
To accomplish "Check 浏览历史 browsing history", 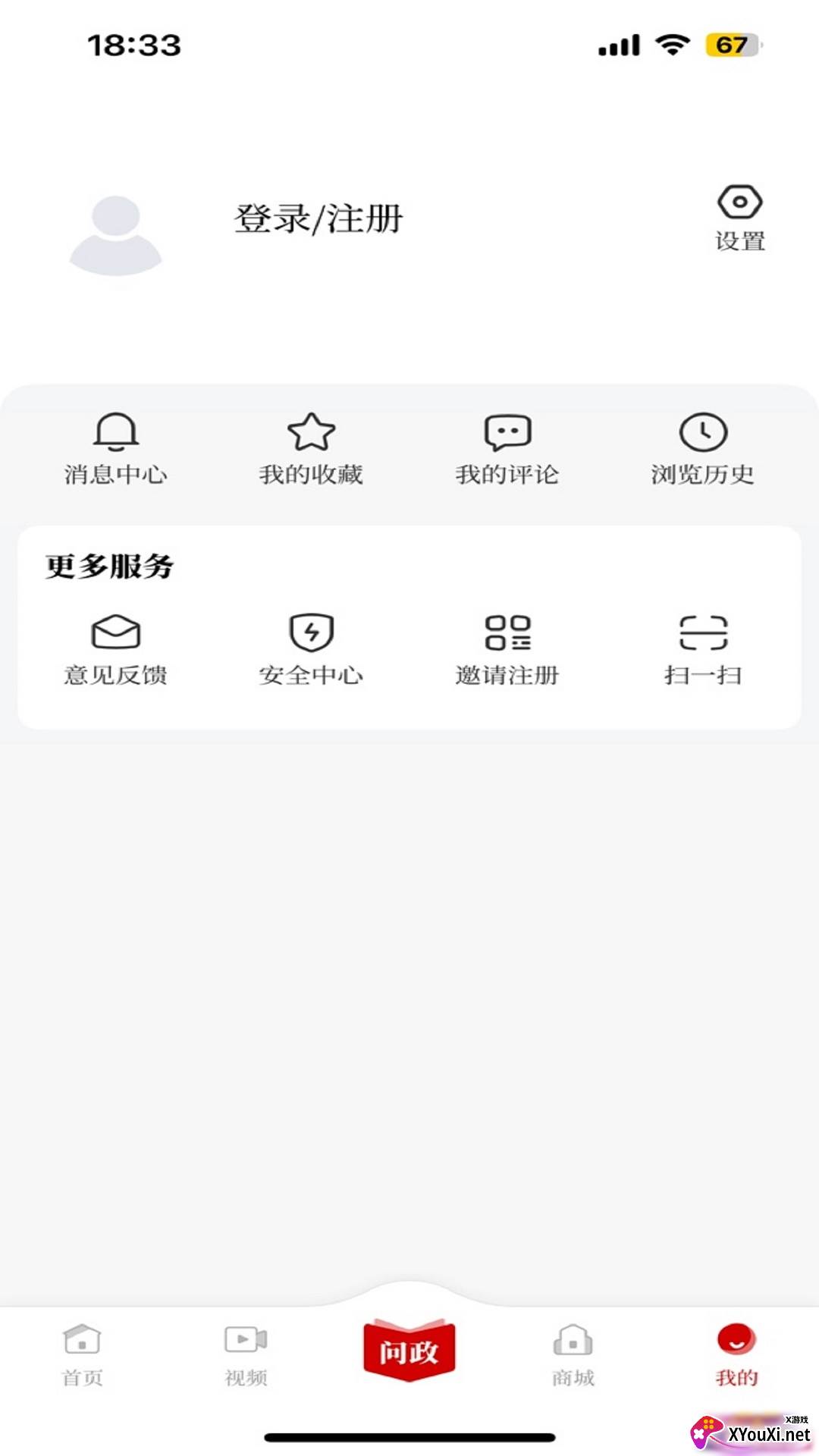I will click(703, 449).
